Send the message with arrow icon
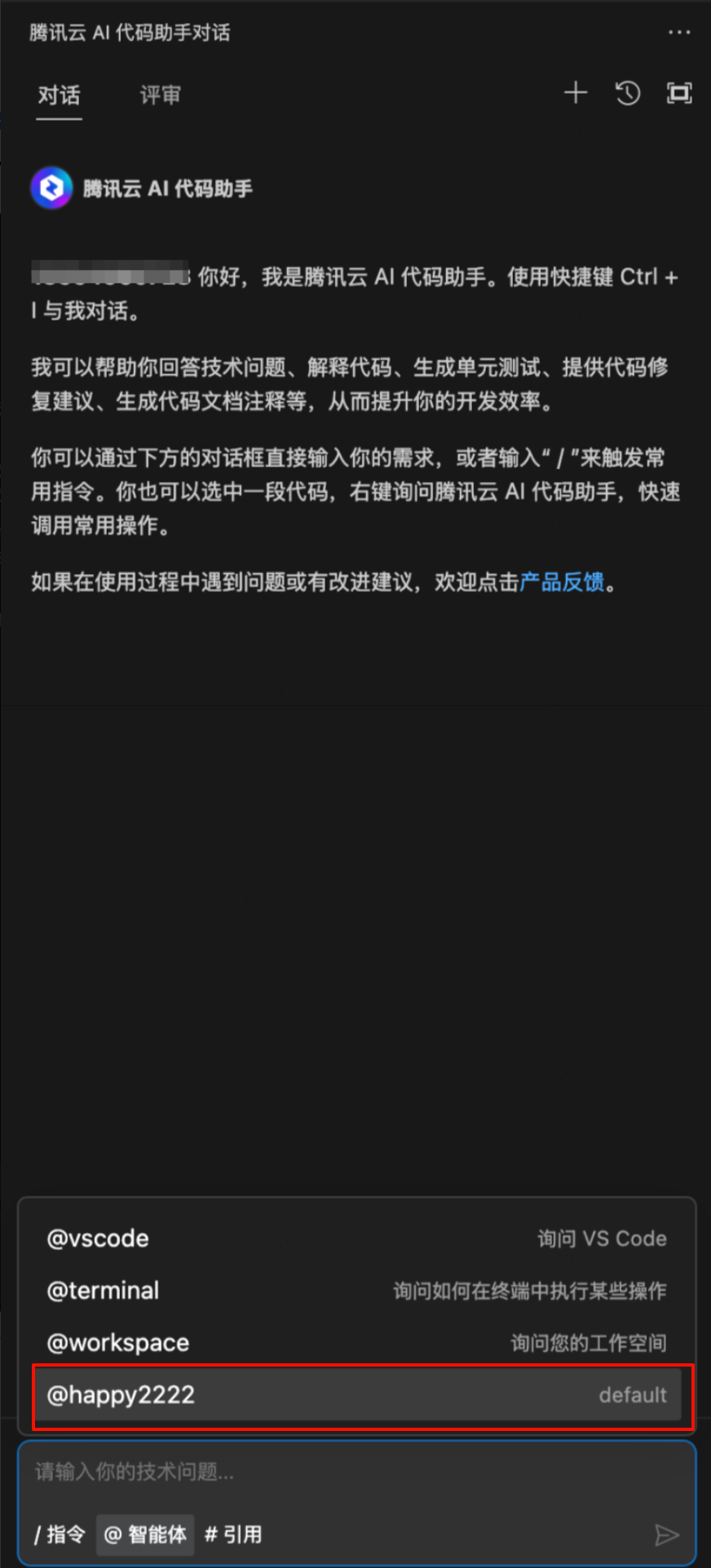 [x=667, y=1535]
